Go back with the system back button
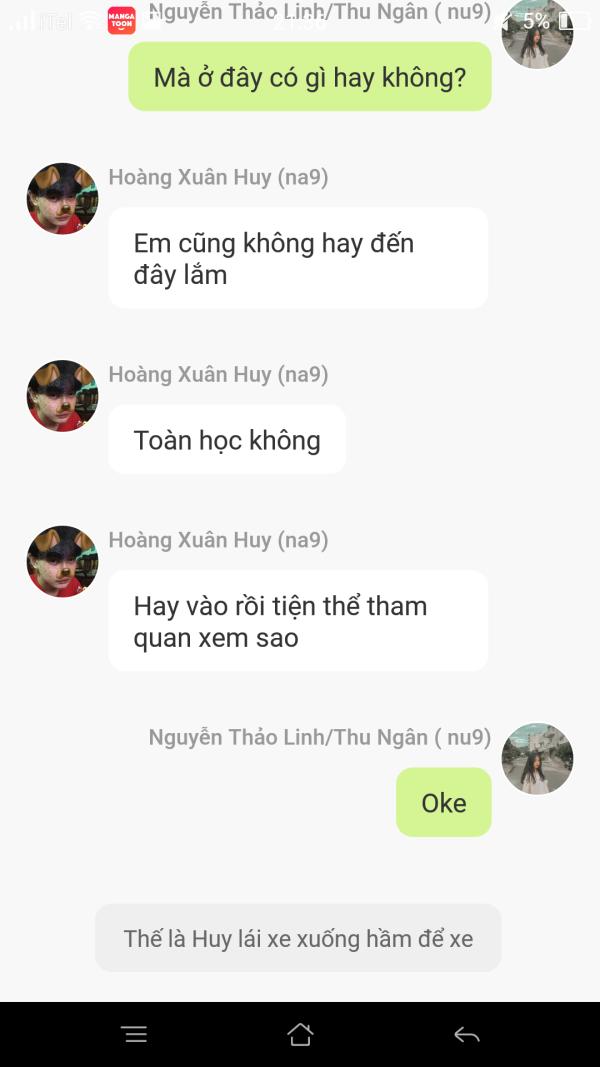The image size is (600, 1067). (467, 1035)
